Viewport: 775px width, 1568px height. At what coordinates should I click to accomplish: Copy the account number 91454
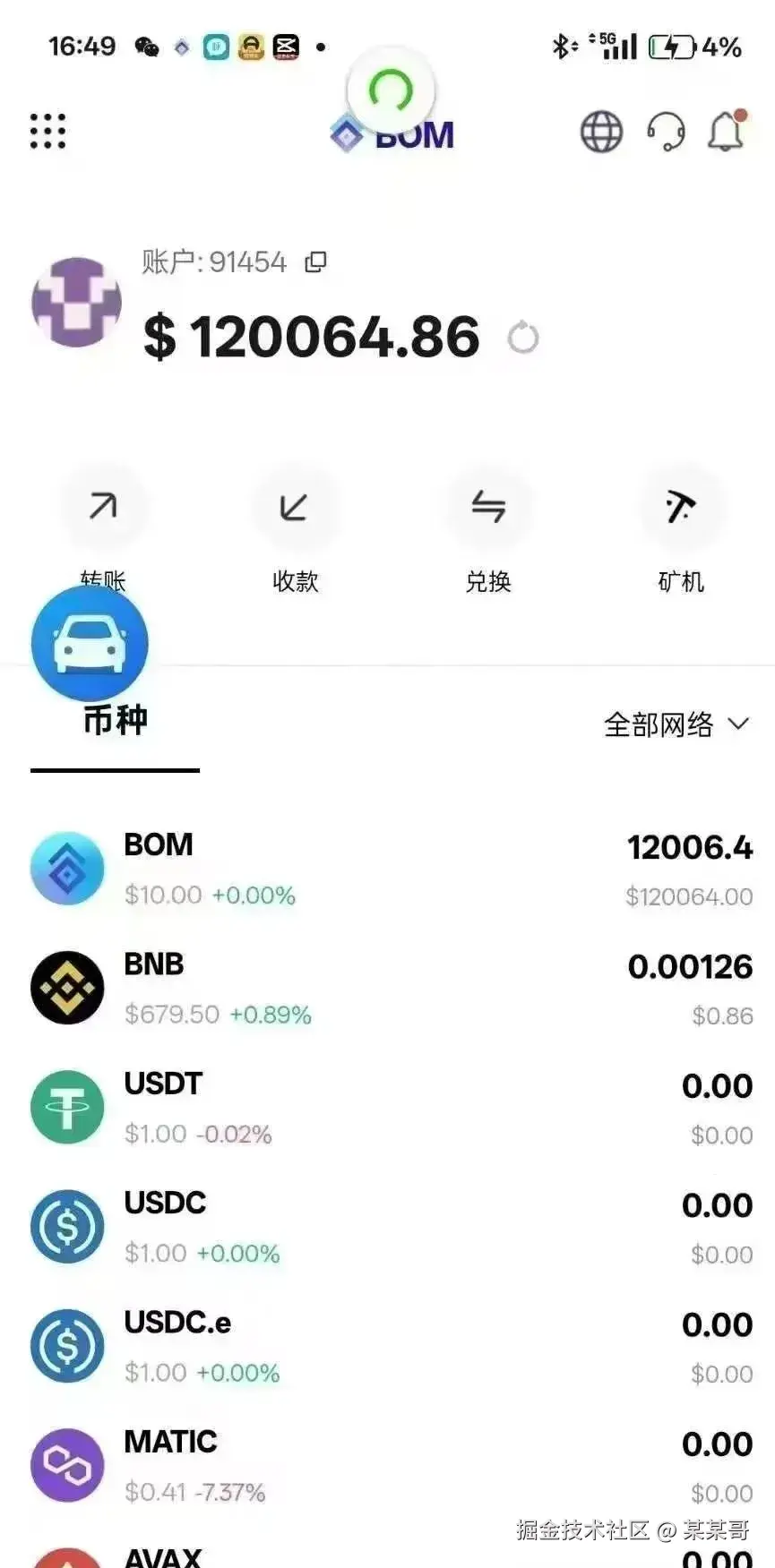(315, 261)
